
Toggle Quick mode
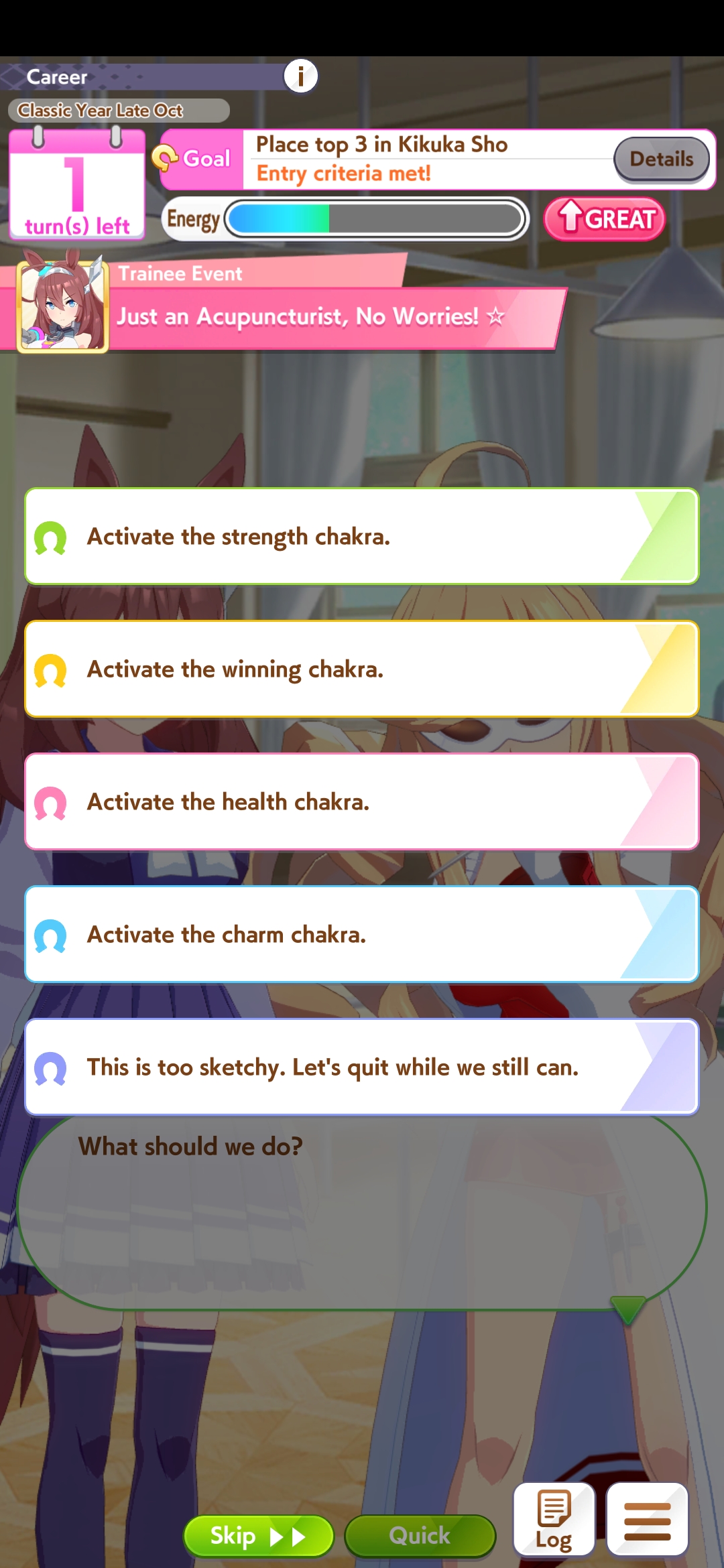420,1536
